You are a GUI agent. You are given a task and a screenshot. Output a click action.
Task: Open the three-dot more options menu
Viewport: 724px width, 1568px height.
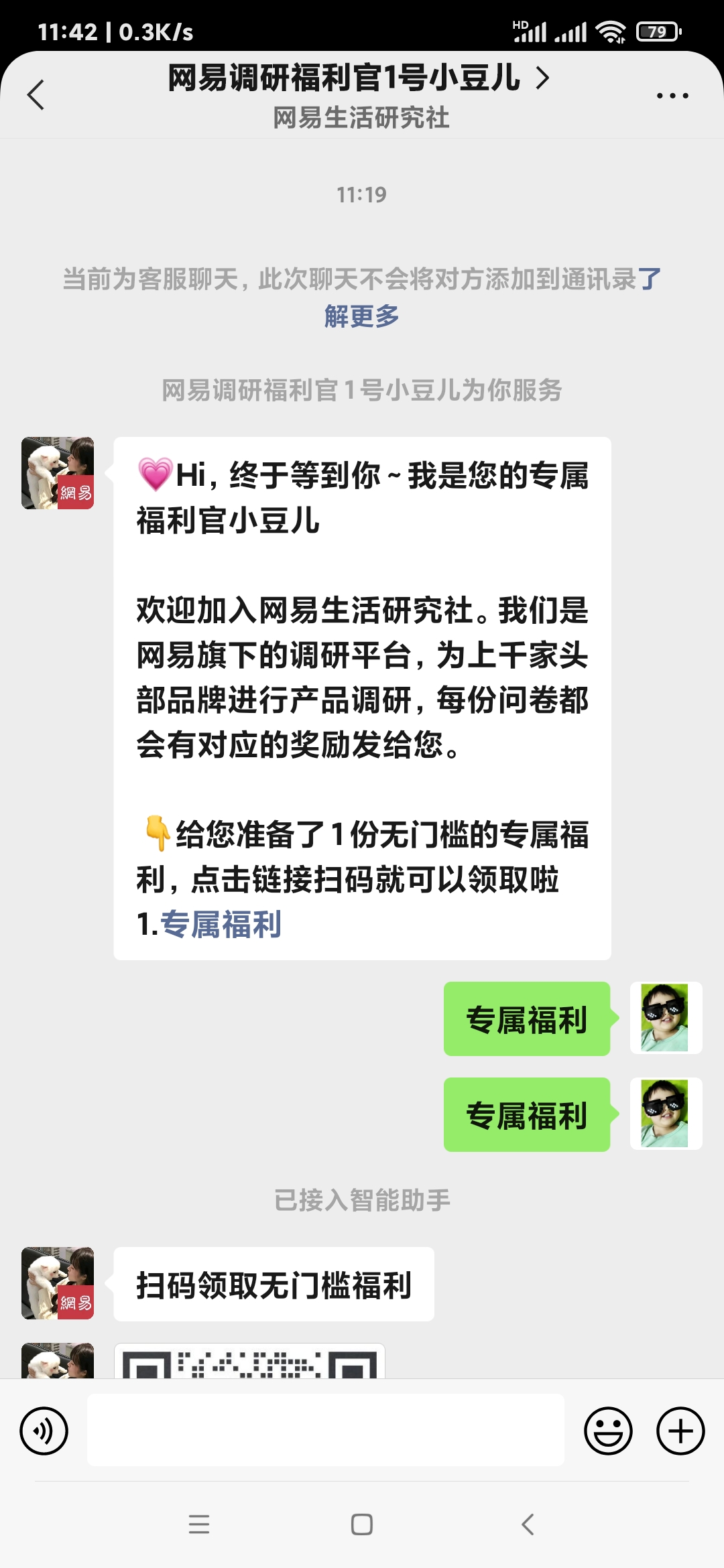pos(672,96)
